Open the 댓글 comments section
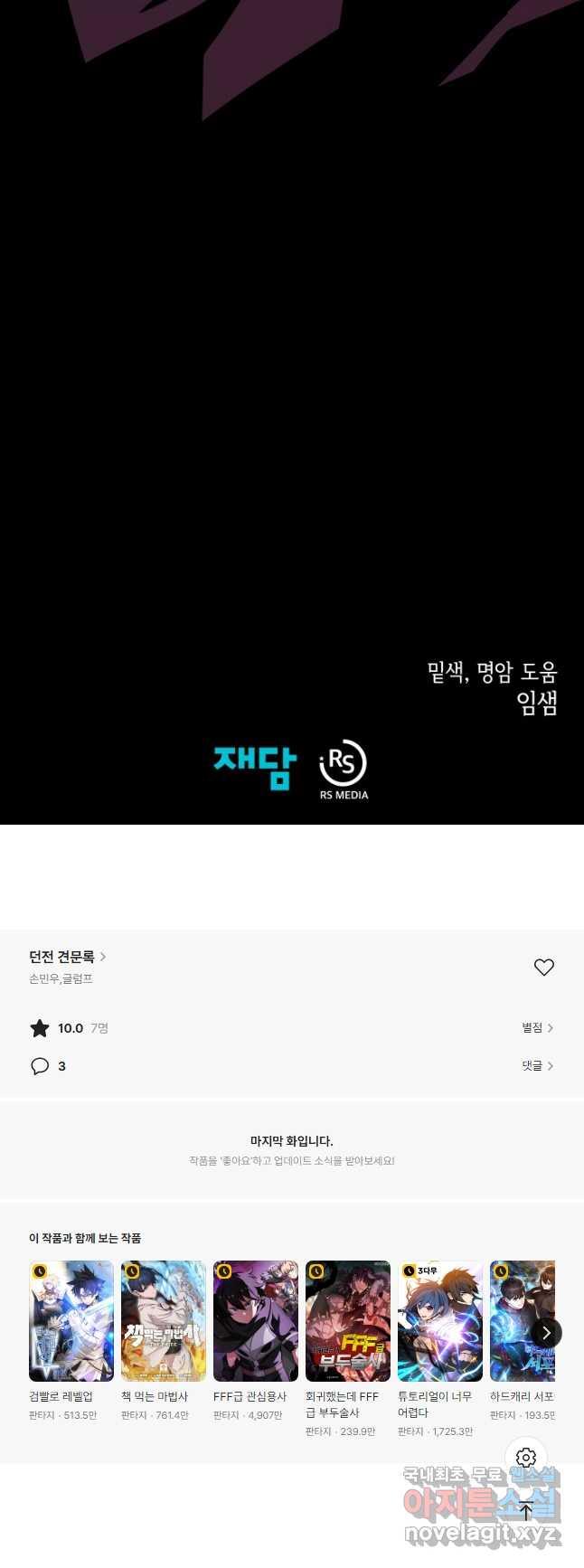This screenshot has height=1568, width=584. pyautogui.click(x=537, y=1066)
